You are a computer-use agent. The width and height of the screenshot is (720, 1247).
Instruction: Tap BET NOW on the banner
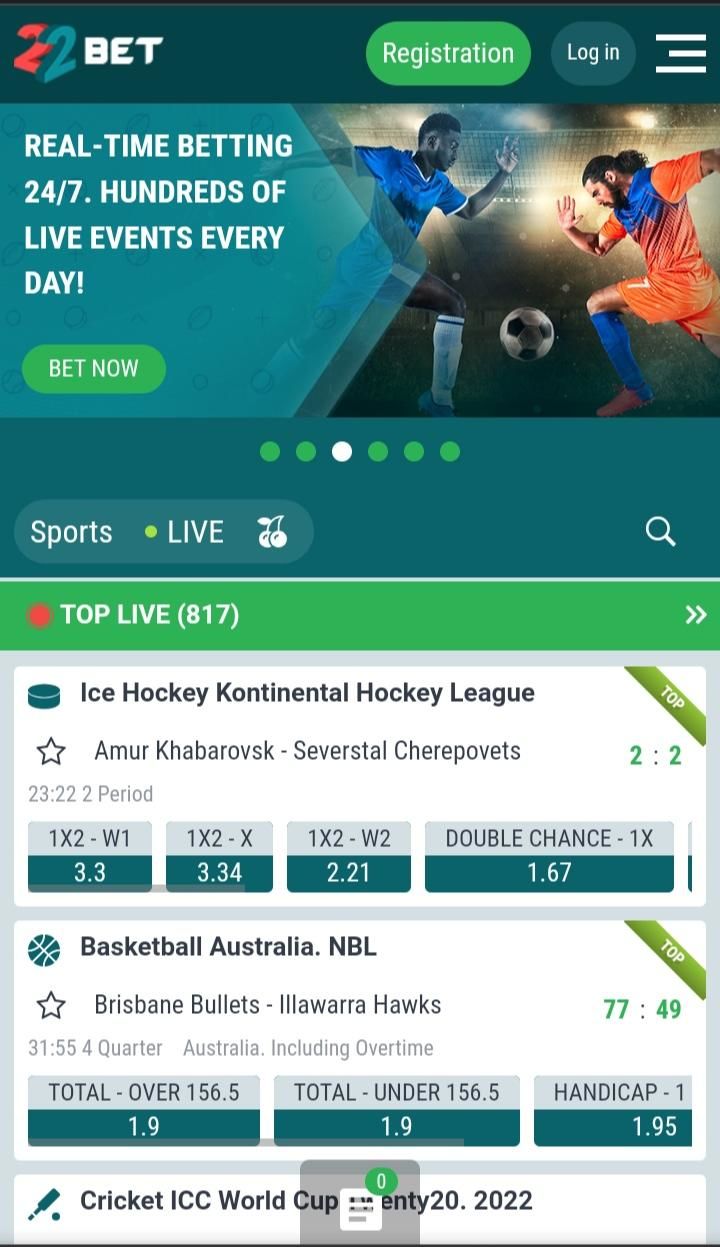click(94, 368)
